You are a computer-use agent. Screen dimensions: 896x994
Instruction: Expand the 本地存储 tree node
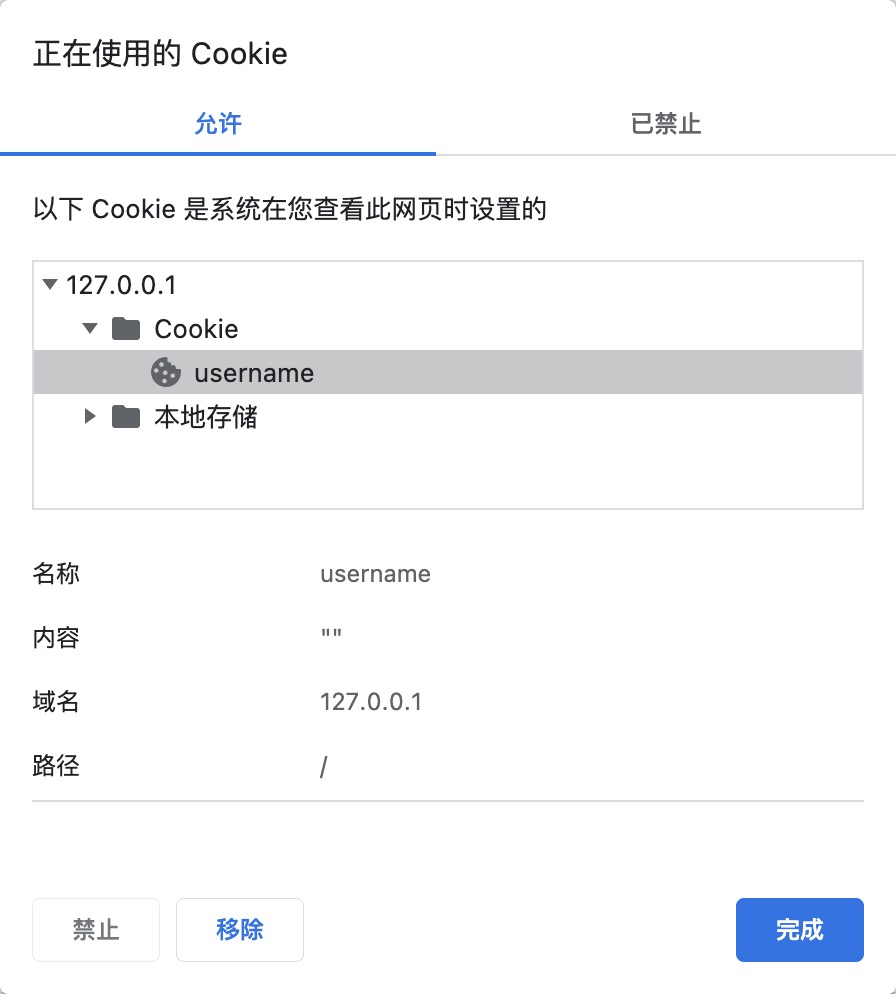click(89, 417)
